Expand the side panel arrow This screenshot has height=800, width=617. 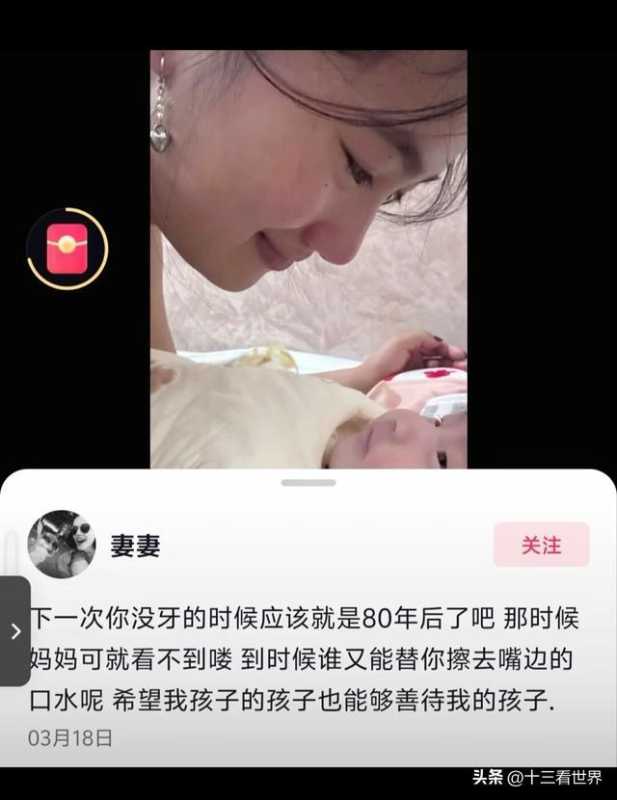[14, 631]
